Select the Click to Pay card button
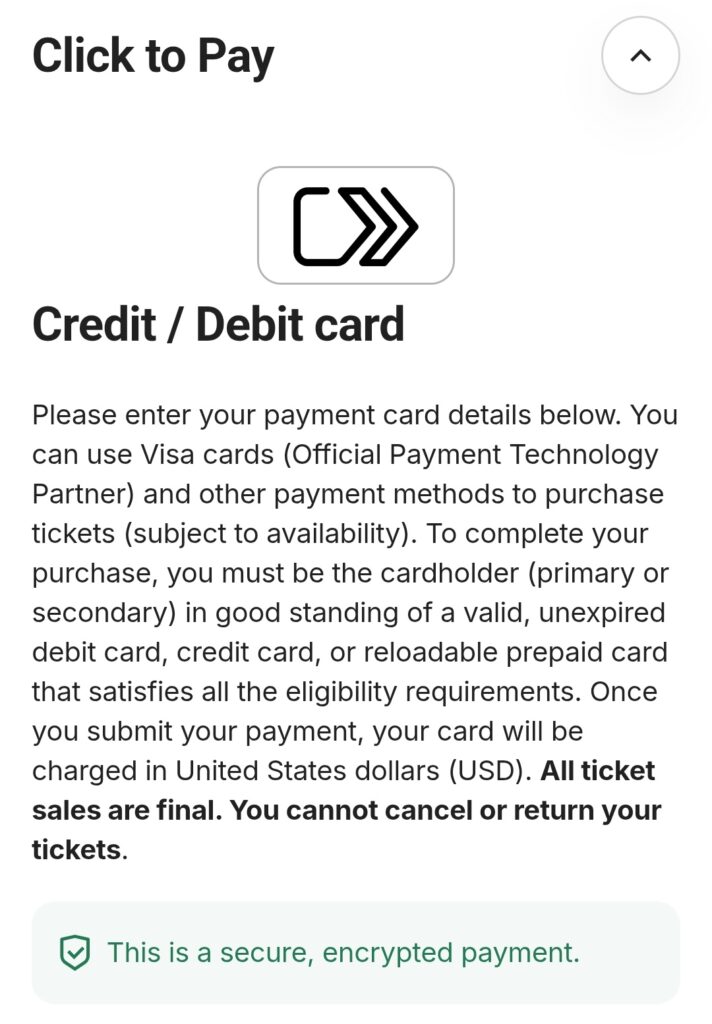 [356, 225]
